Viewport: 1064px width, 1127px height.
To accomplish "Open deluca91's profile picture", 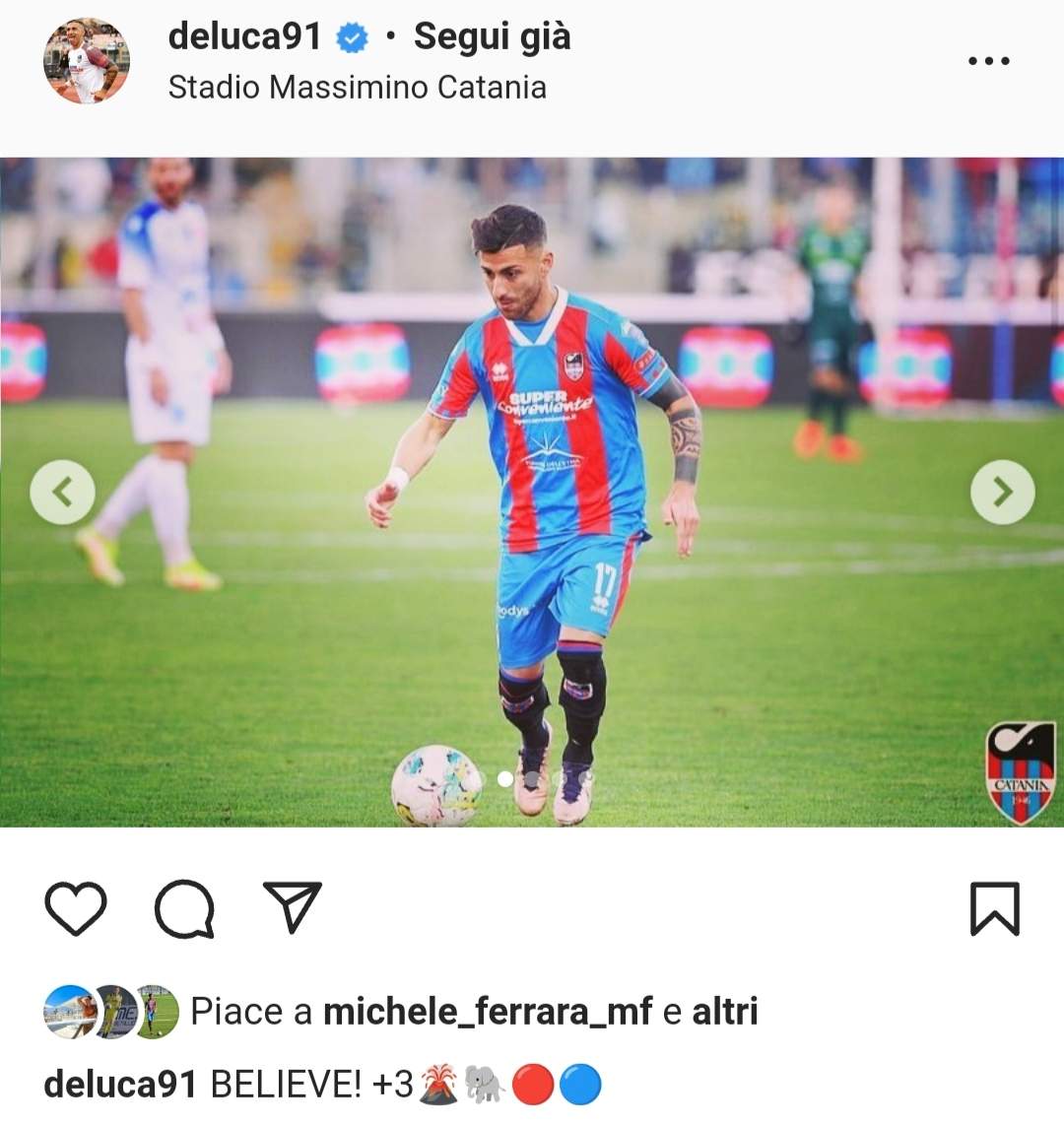I will pos(87,61).
